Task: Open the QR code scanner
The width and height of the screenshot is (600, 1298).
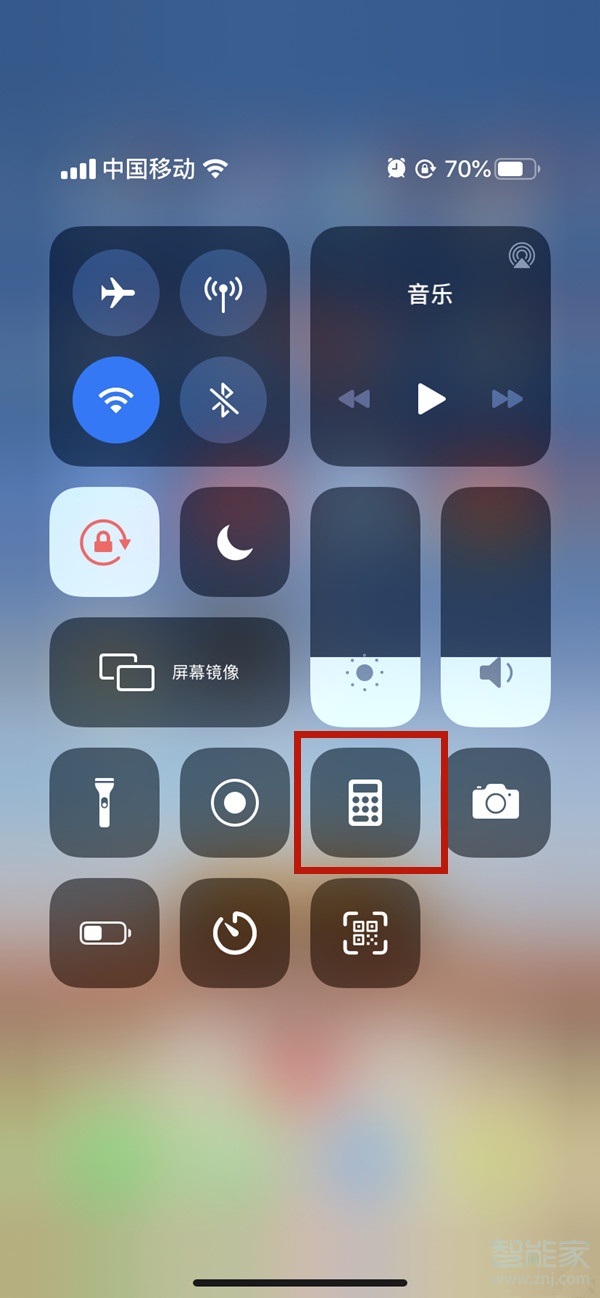Action: tap(365, 933)
